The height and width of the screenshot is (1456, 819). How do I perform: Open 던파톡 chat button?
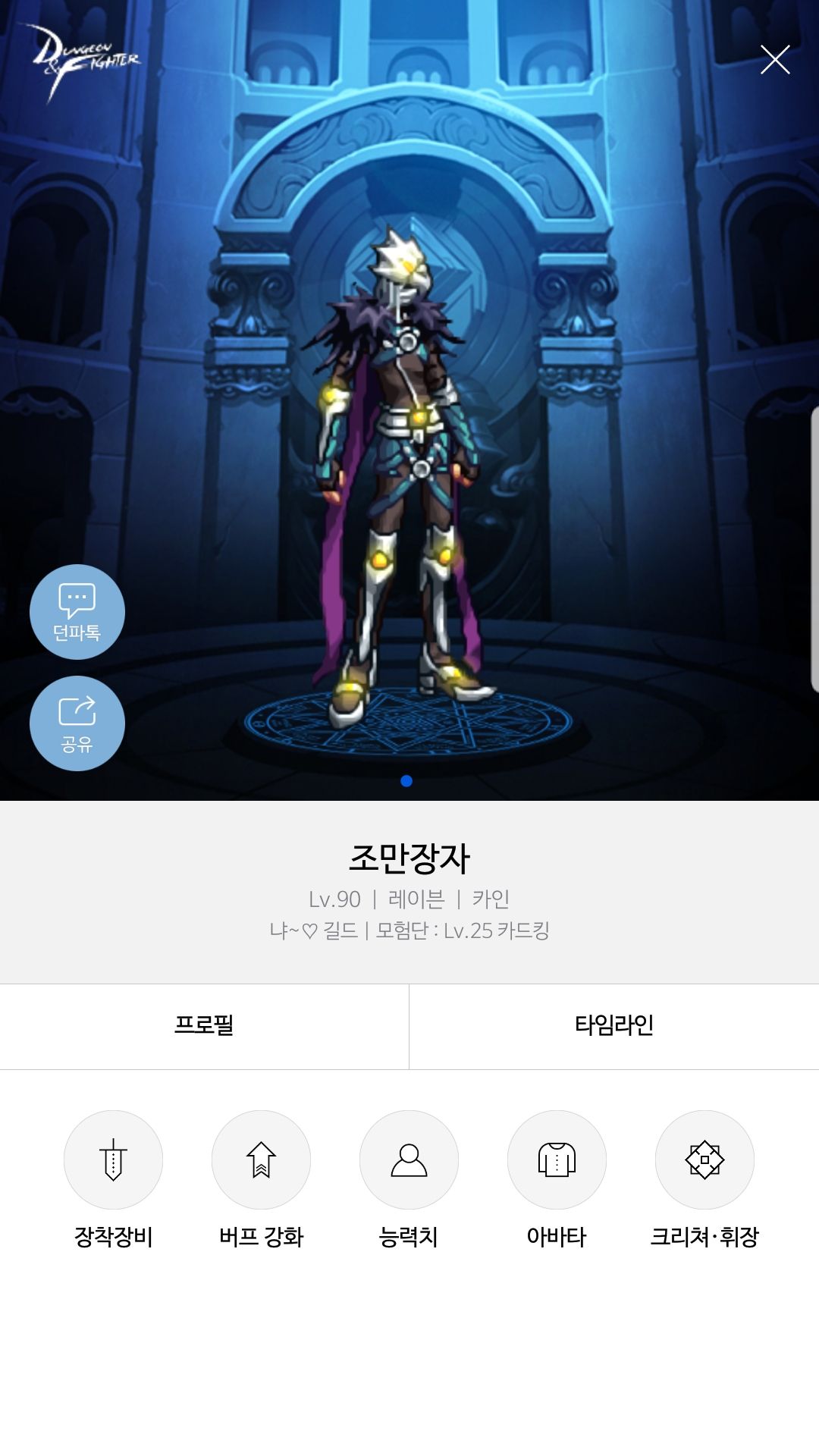[77, 611]
